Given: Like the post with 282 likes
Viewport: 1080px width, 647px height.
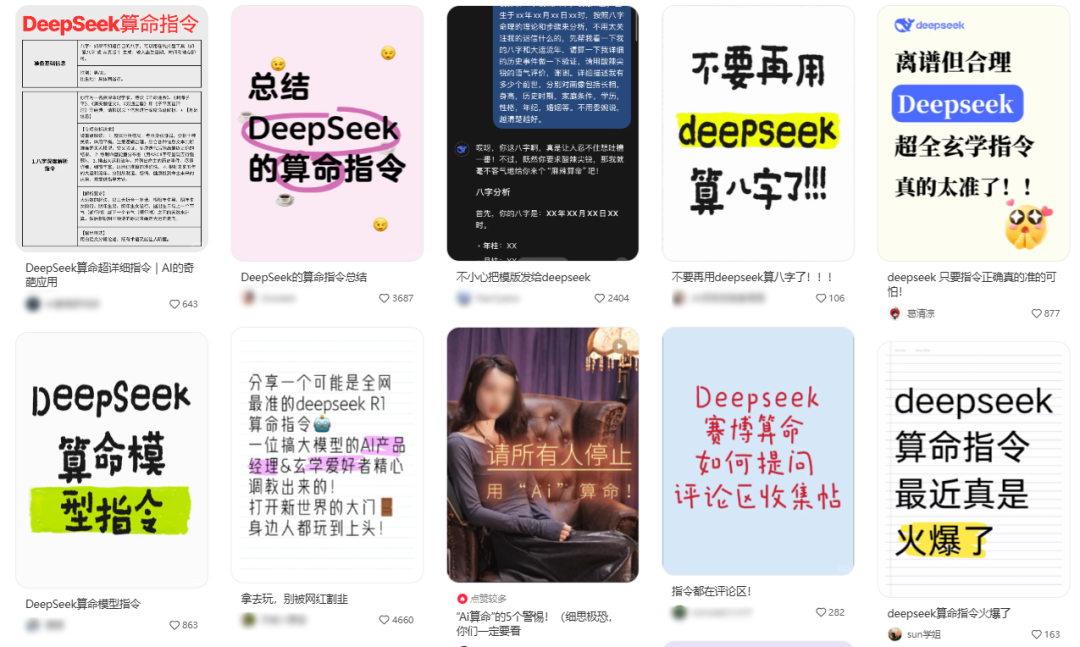Looking at the screenshot, I should click(822, 612).
